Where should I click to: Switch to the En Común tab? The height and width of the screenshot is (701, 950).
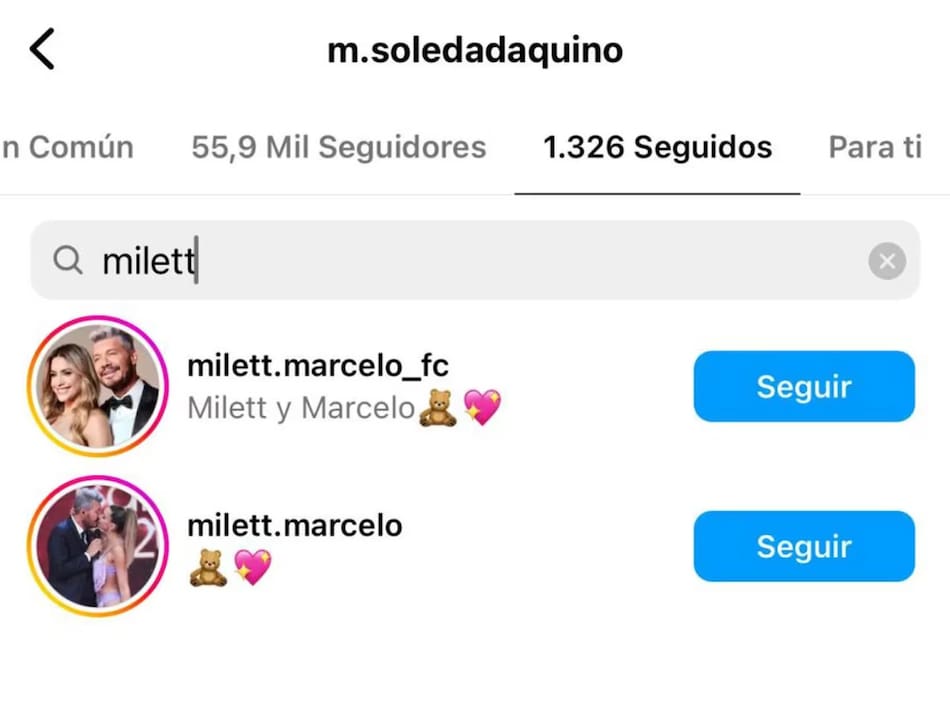(x=67, y=147)
